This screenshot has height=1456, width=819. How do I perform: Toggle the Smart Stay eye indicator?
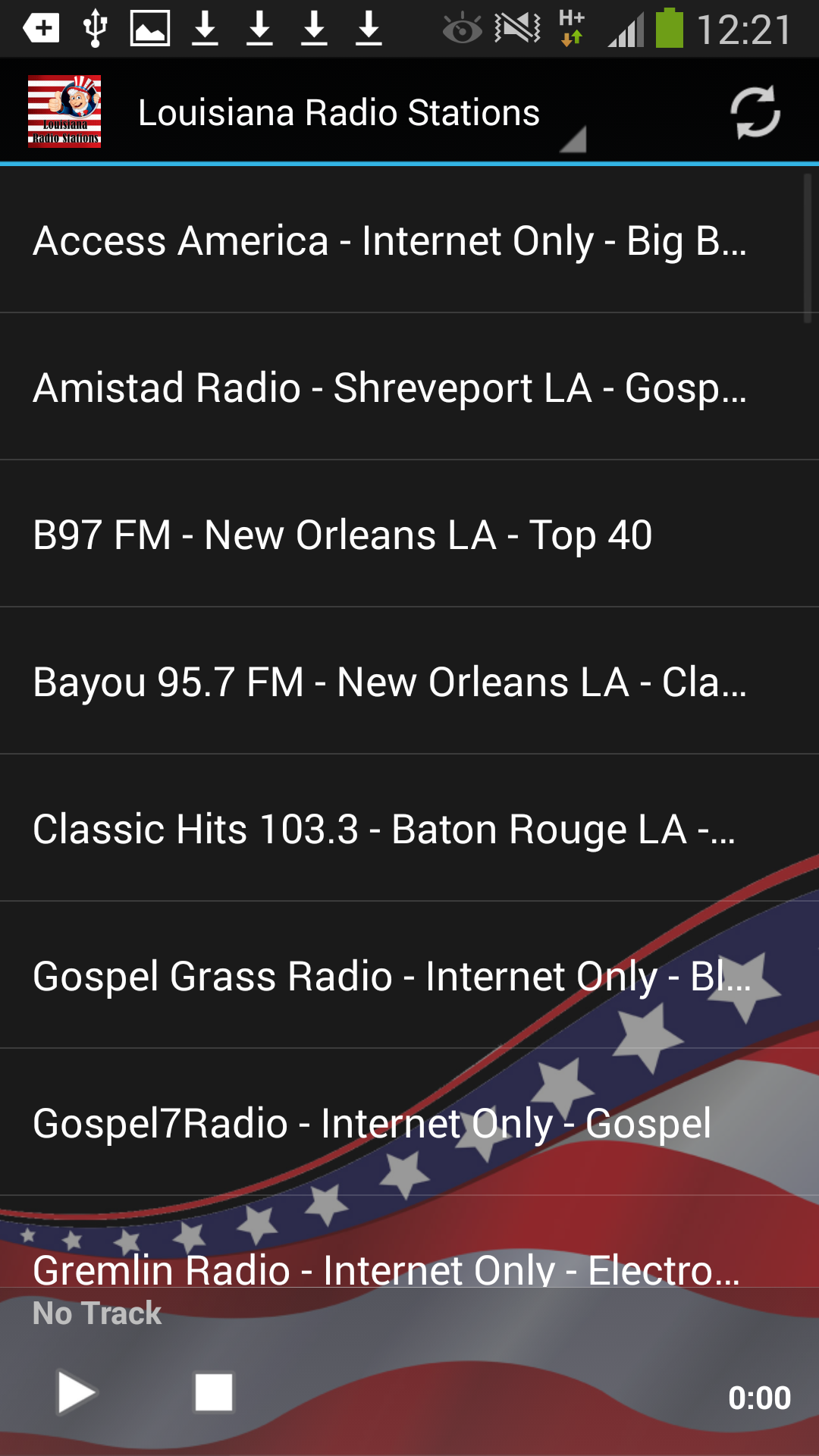[x=463, y=25]
